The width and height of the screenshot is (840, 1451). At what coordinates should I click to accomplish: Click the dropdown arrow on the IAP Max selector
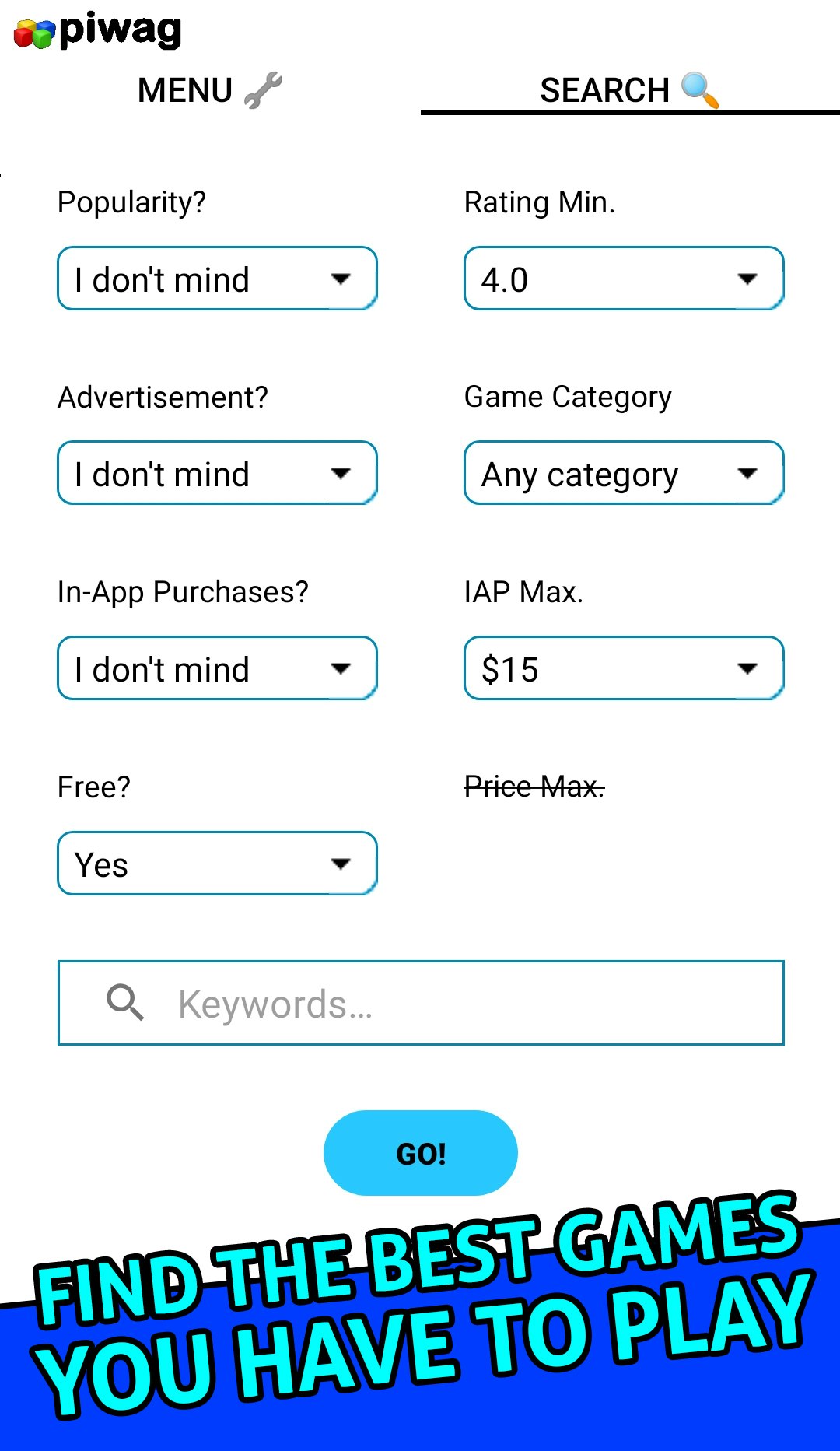point(749,668)
